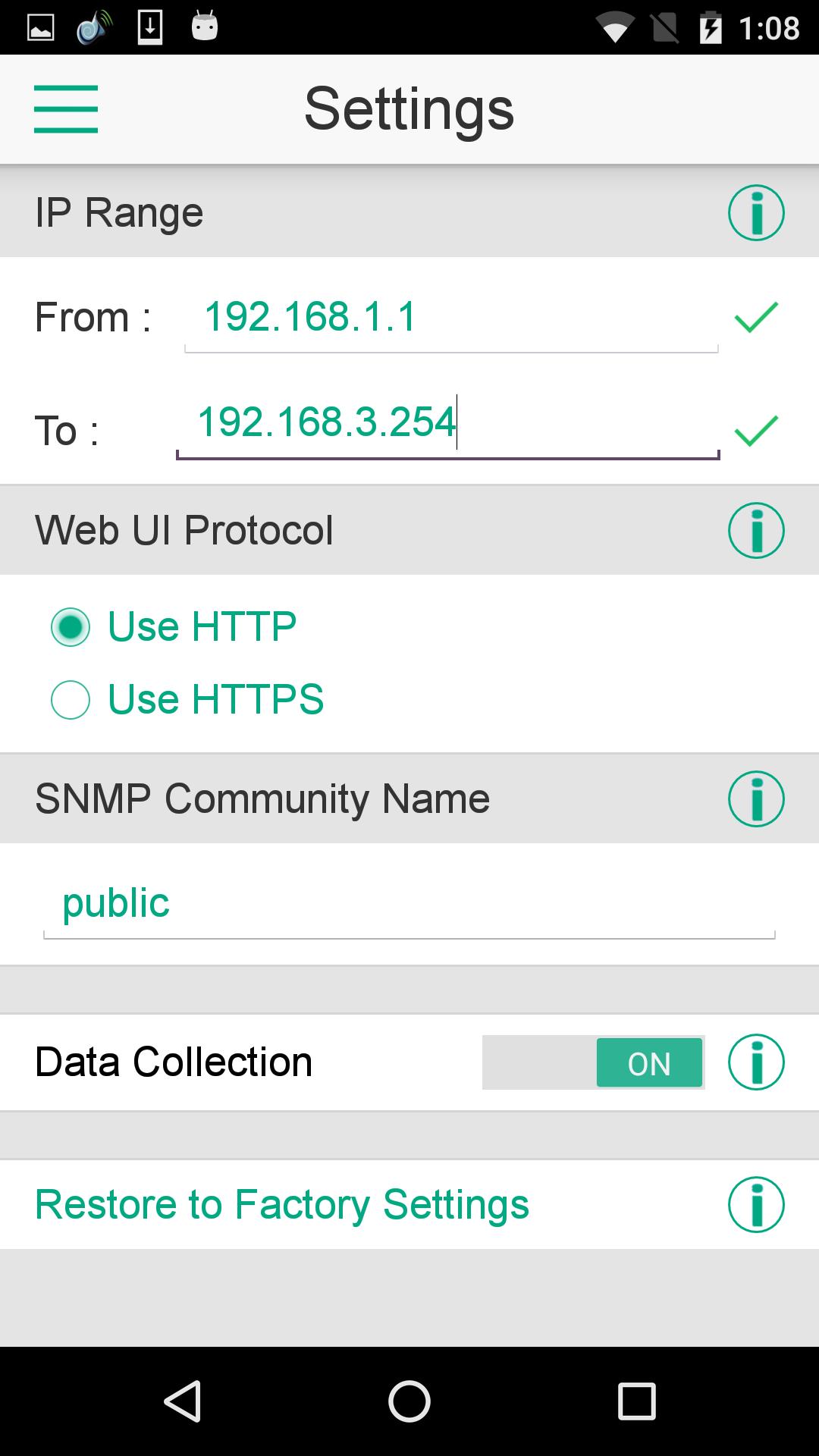819x1456 pixels.
Task: Edit the To IP address field
Action: coord(447,422)
